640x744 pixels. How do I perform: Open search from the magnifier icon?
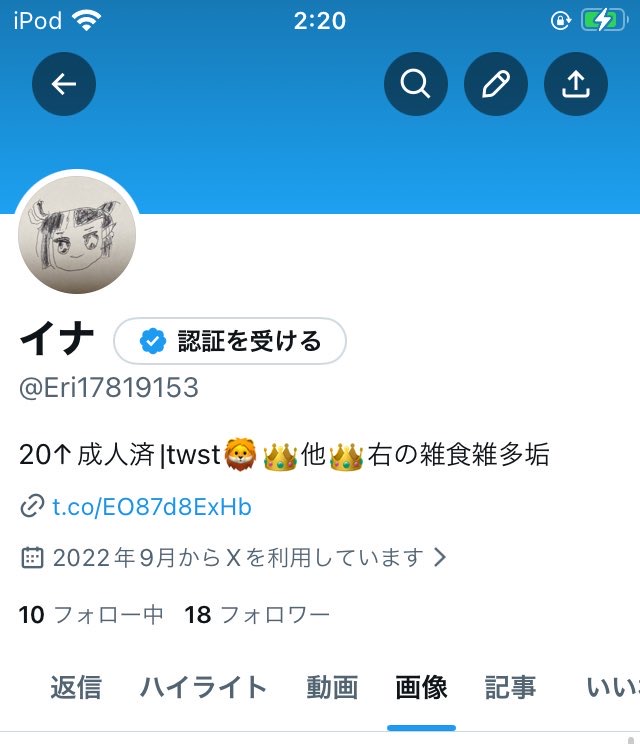[416, 84]
